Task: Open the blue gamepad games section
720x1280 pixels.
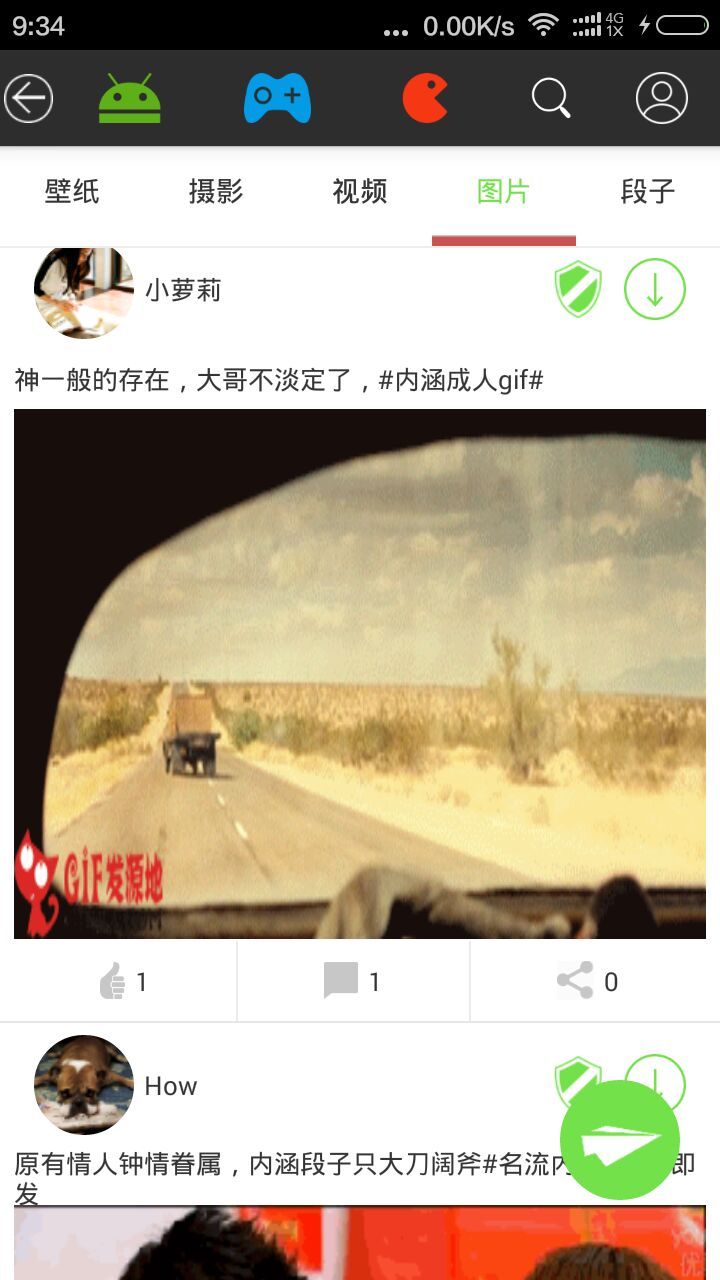Action: point(277,99)
